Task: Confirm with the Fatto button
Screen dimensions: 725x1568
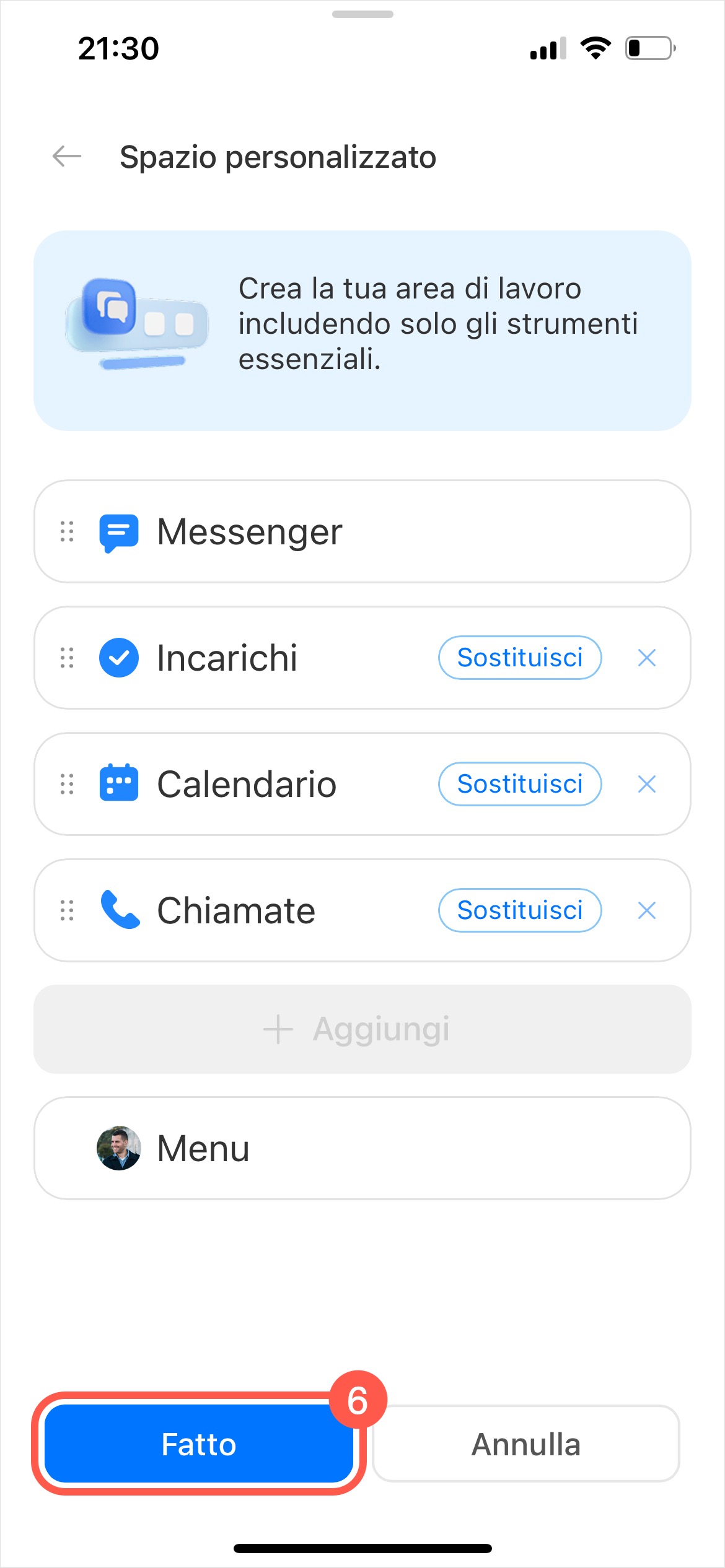Action: [198, 1444]
